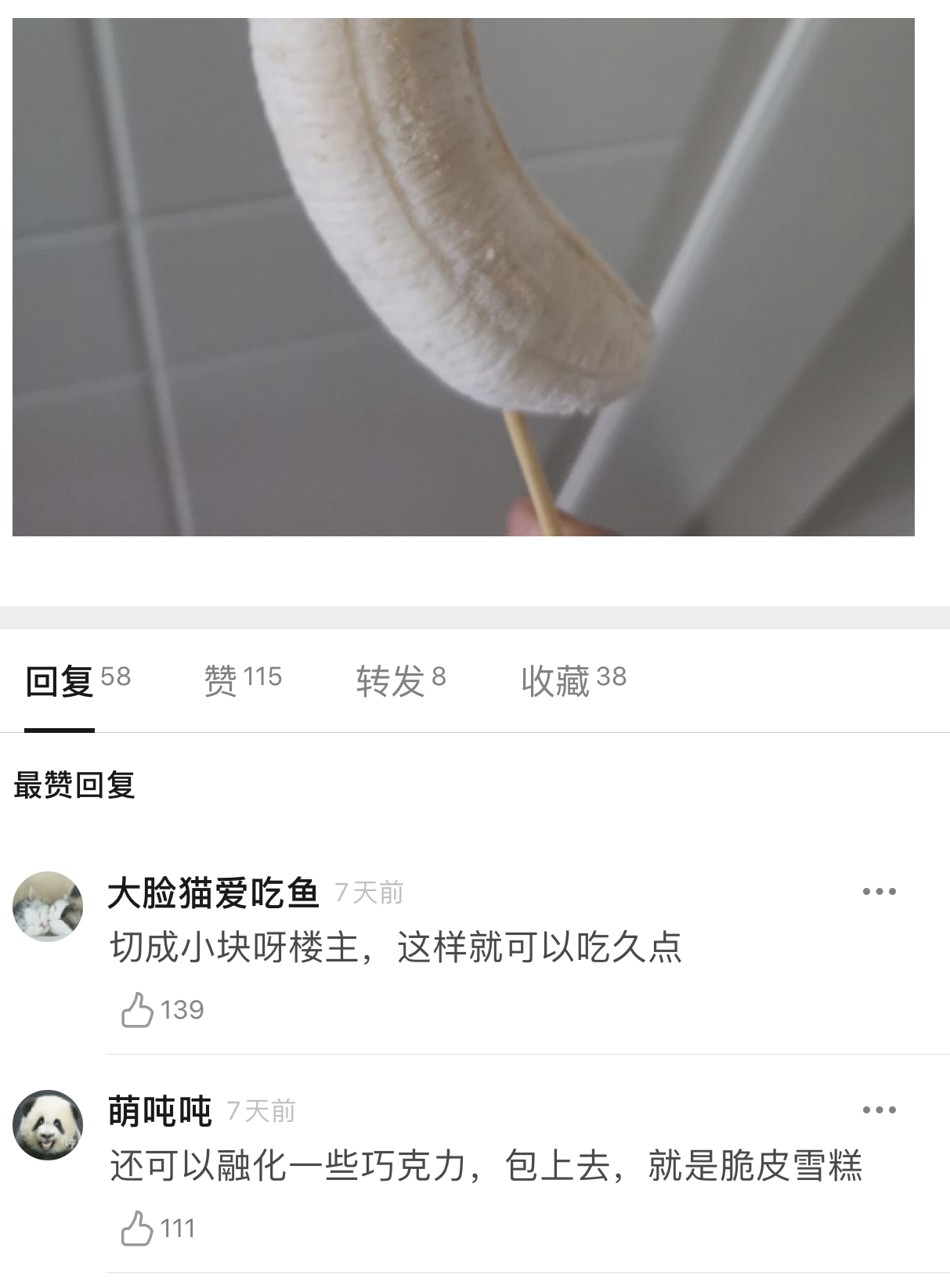
Task: Tap the username 萌吨吨
Action: click(x=160, y=1111)
